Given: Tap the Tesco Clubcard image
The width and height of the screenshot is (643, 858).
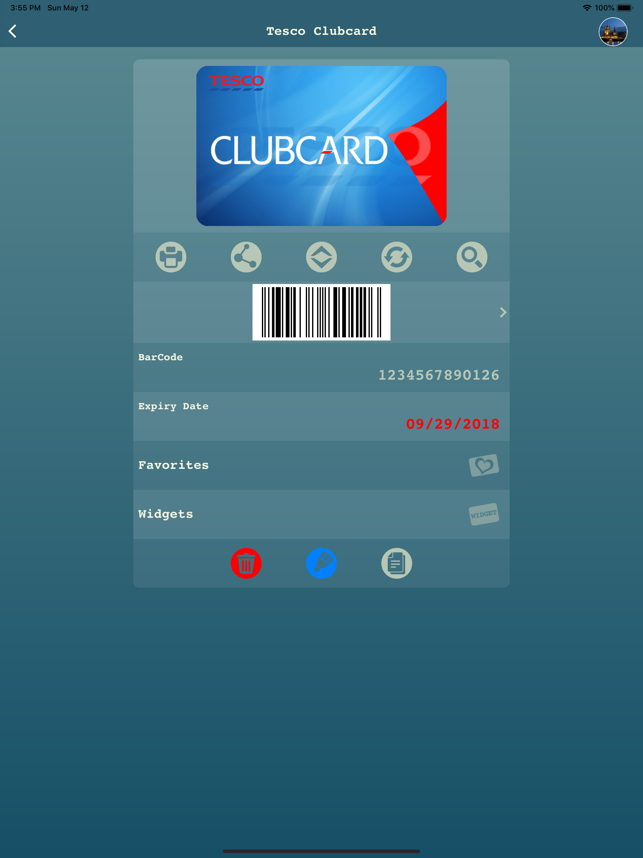Looking at the screenshot, I should pyautogui.click(x=321, y=146).
